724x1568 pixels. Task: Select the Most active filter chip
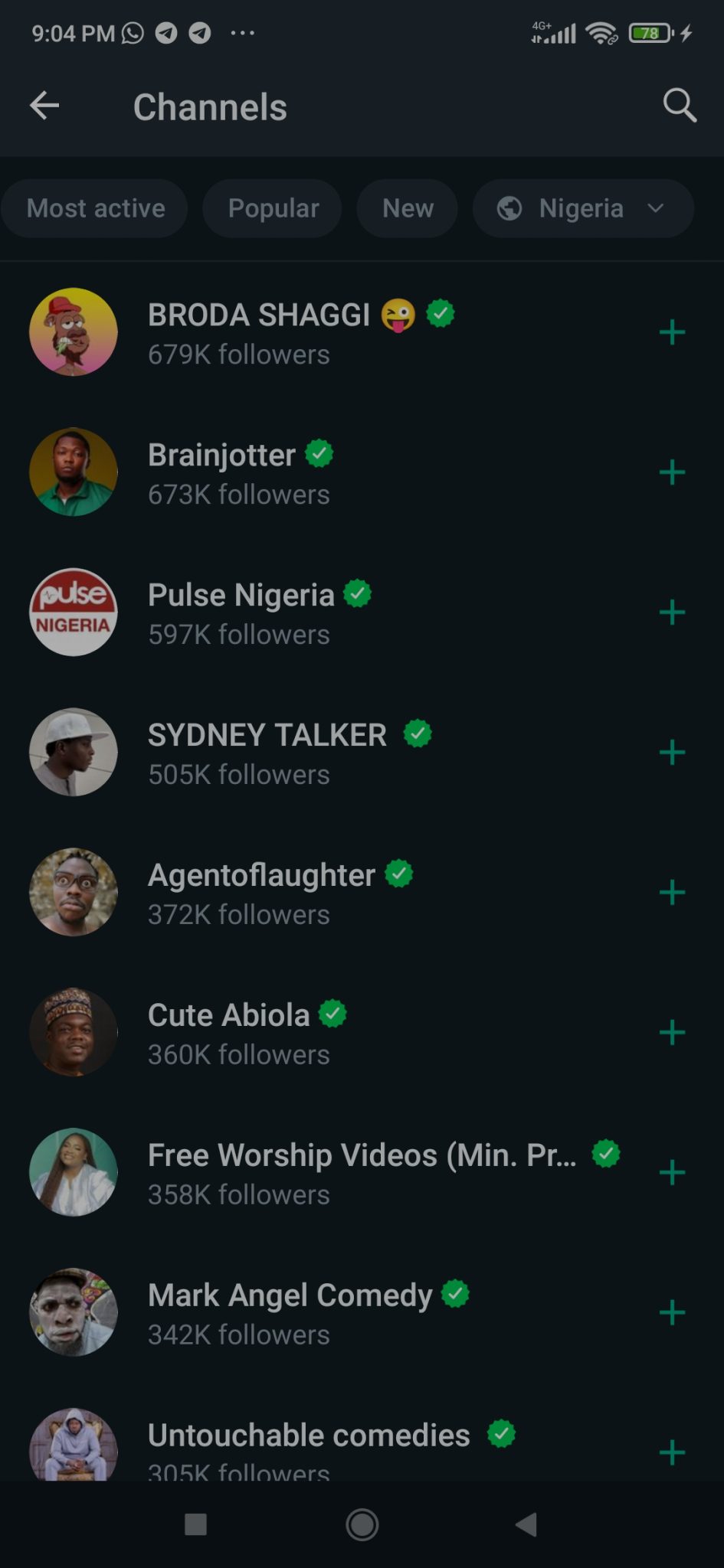95,208
